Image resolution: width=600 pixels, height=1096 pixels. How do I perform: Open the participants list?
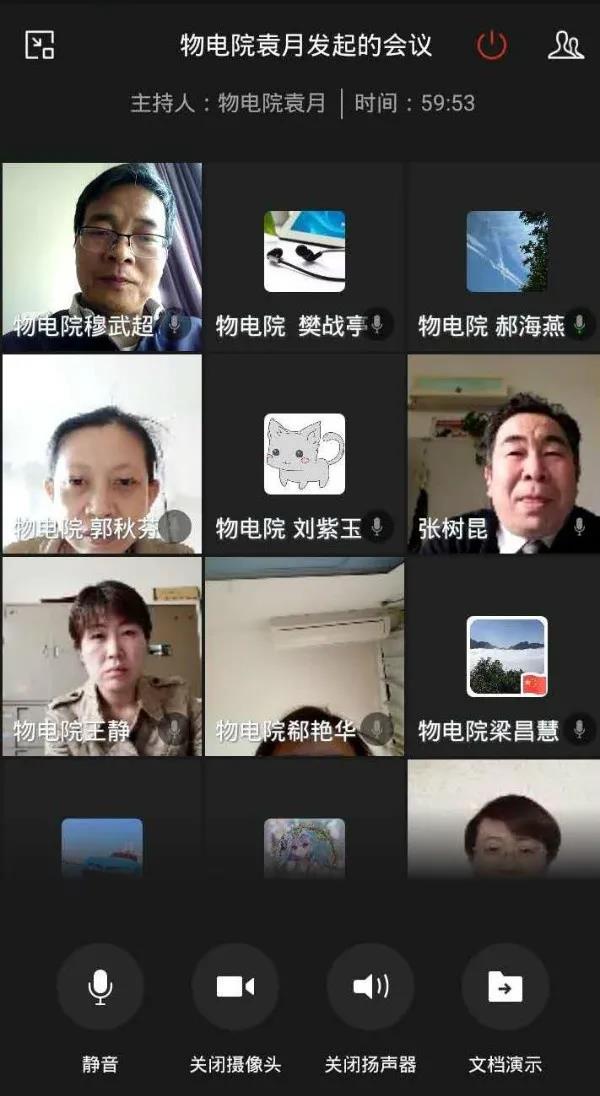(565, 45)
